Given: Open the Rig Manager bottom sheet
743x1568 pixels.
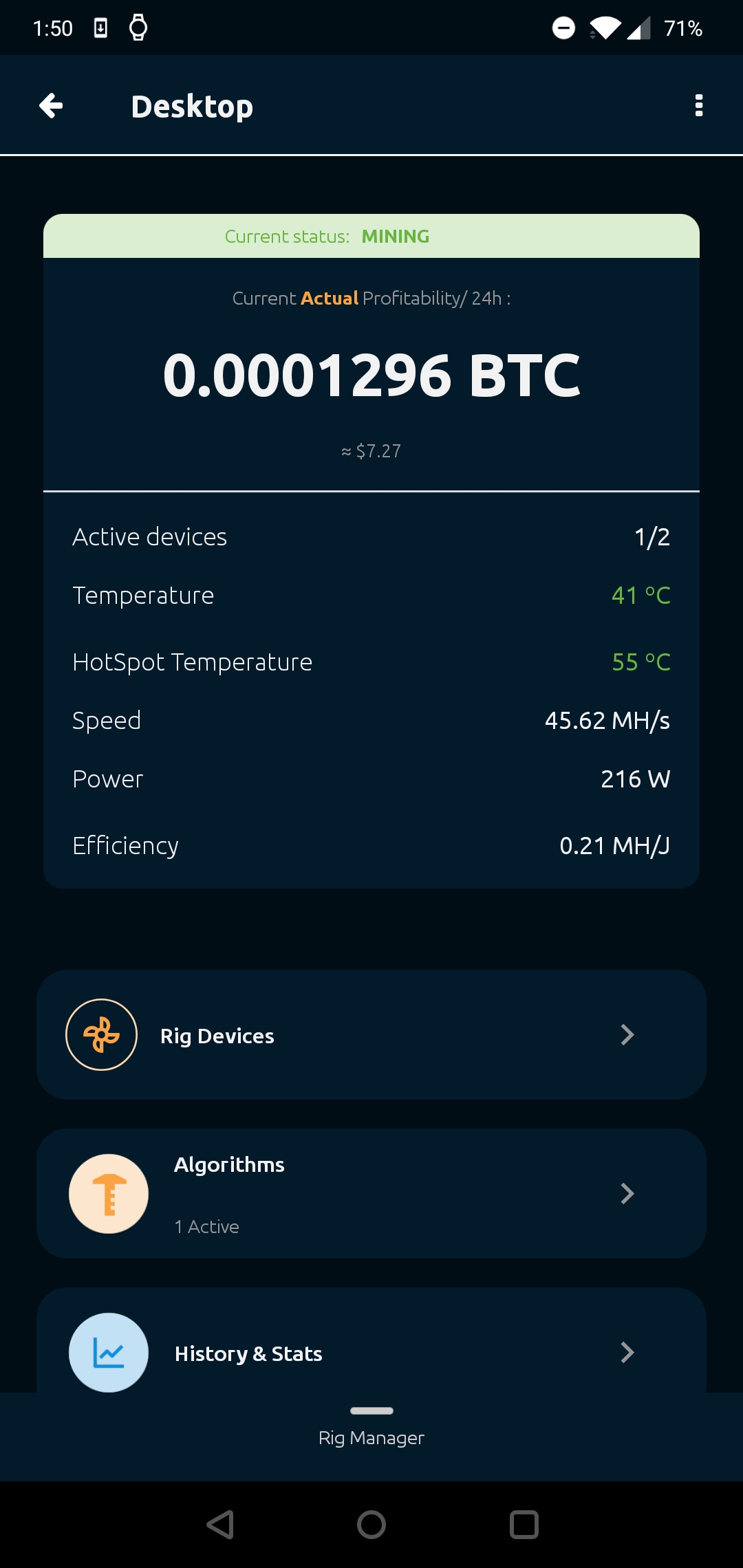Looking at the screenshot, I should pos(371,1437).
